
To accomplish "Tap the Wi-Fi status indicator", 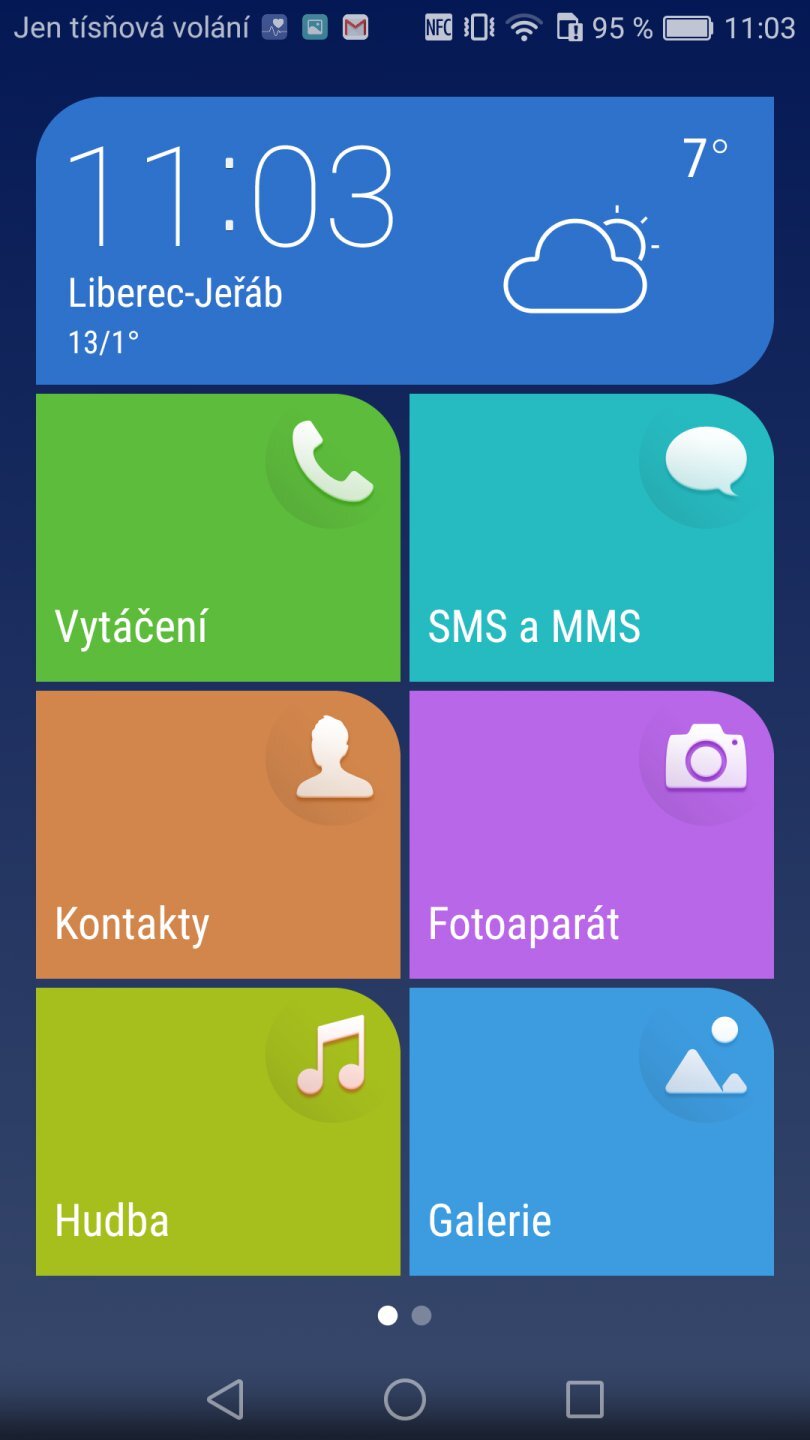I will (526, 27).
